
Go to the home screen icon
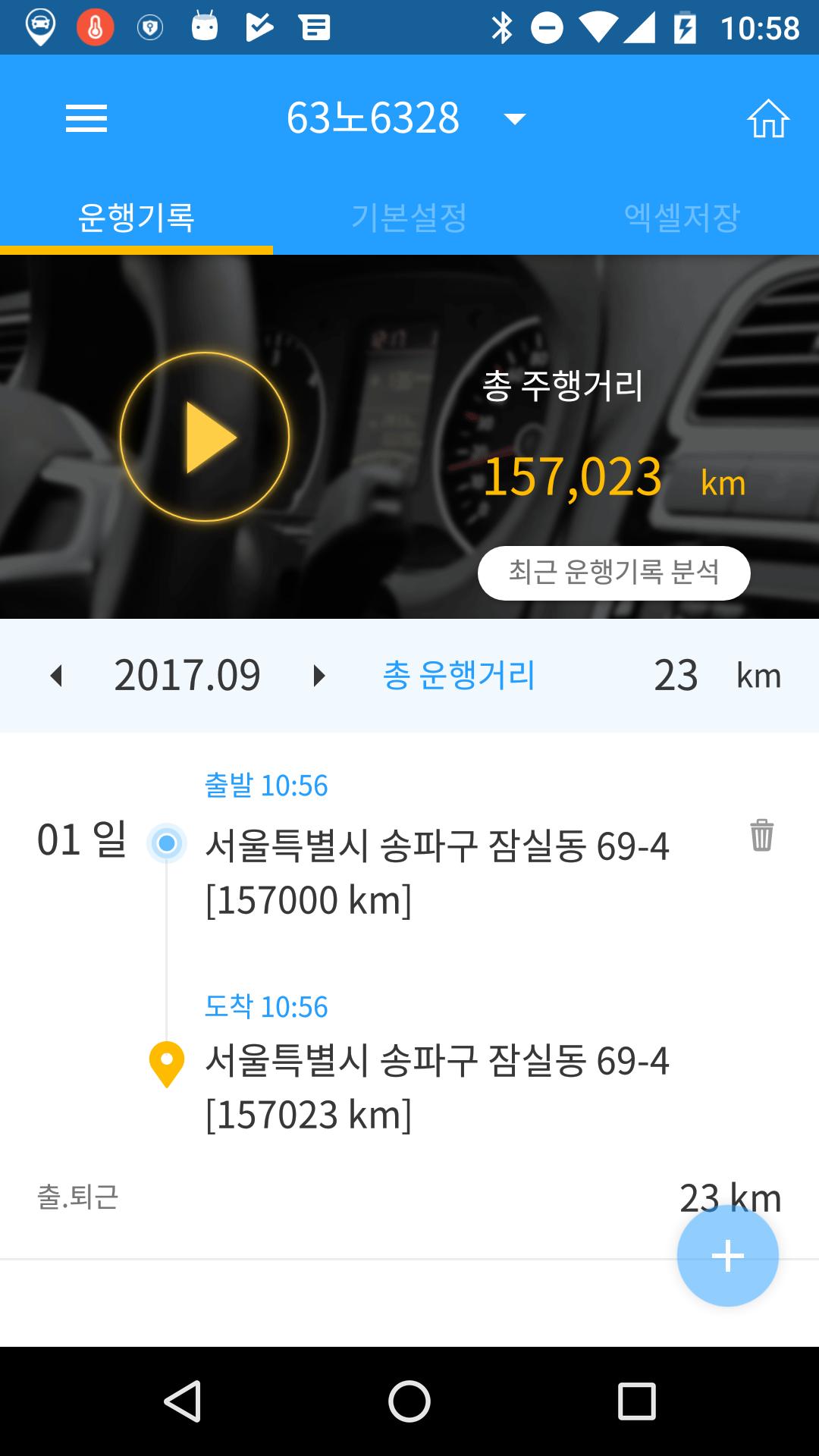coord(768,119)
